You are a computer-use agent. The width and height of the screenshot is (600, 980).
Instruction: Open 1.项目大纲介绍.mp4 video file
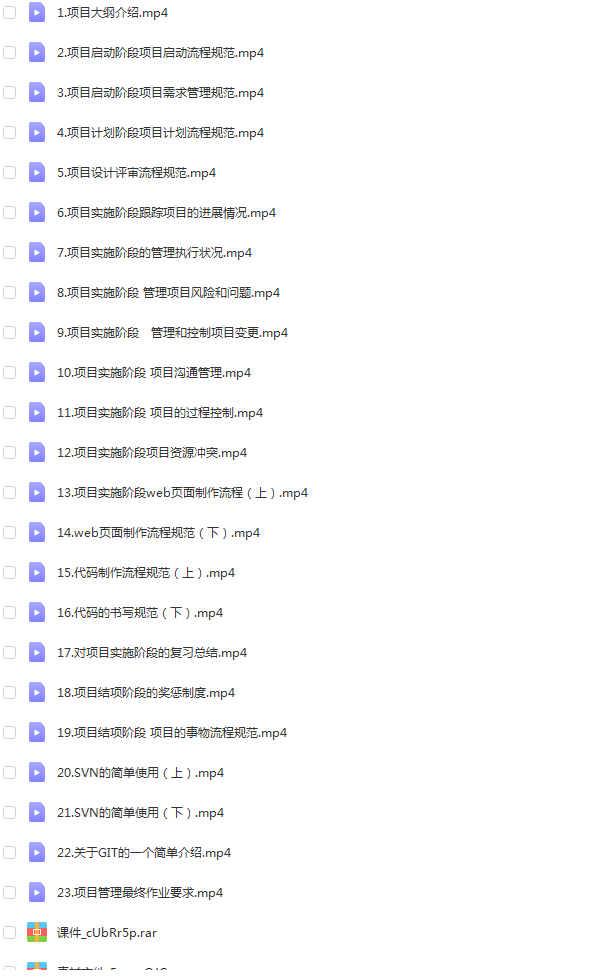(112, 13)
